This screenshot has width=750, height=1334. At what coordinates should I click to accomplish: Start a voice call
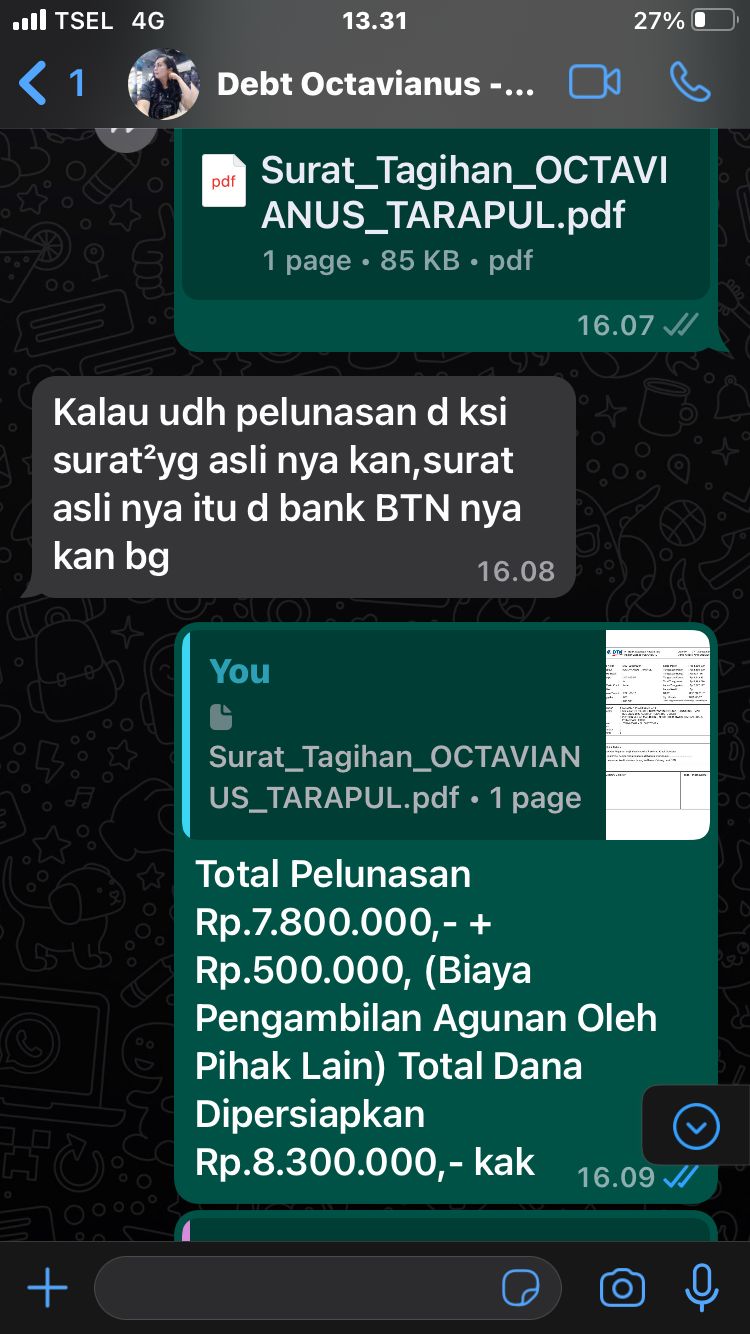(x=690, y=83)
